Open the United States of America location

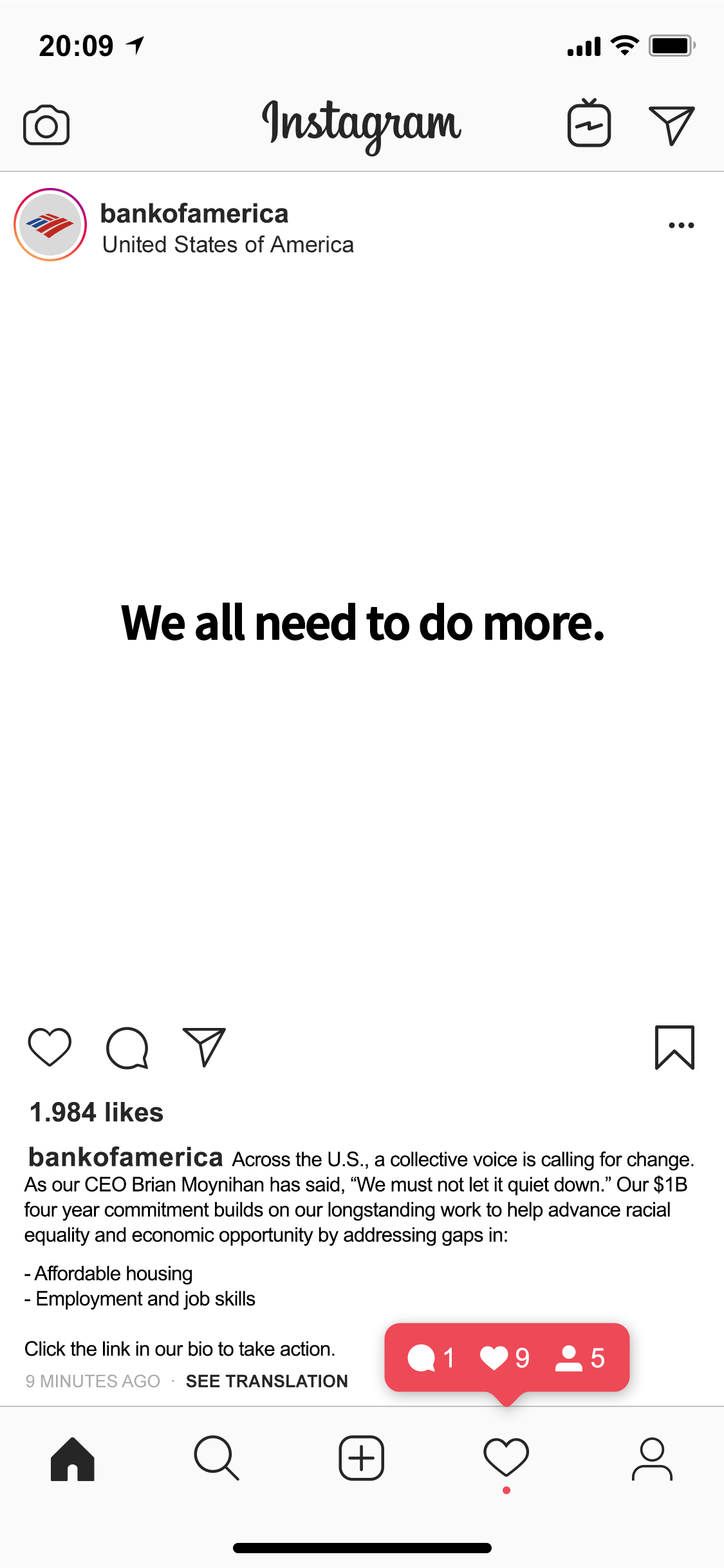point(228,245)
